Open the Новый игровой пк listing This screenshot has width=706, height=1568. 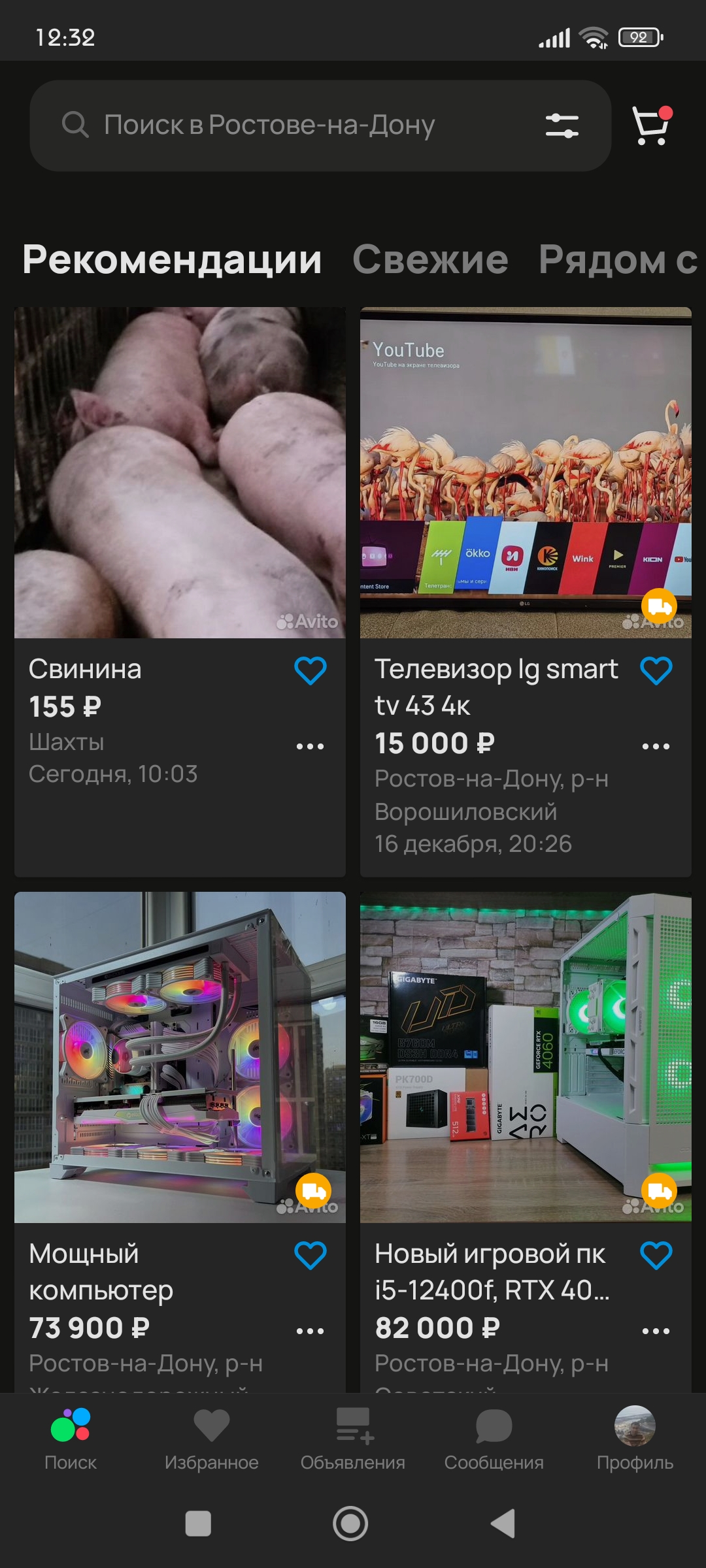point(526,1057)
